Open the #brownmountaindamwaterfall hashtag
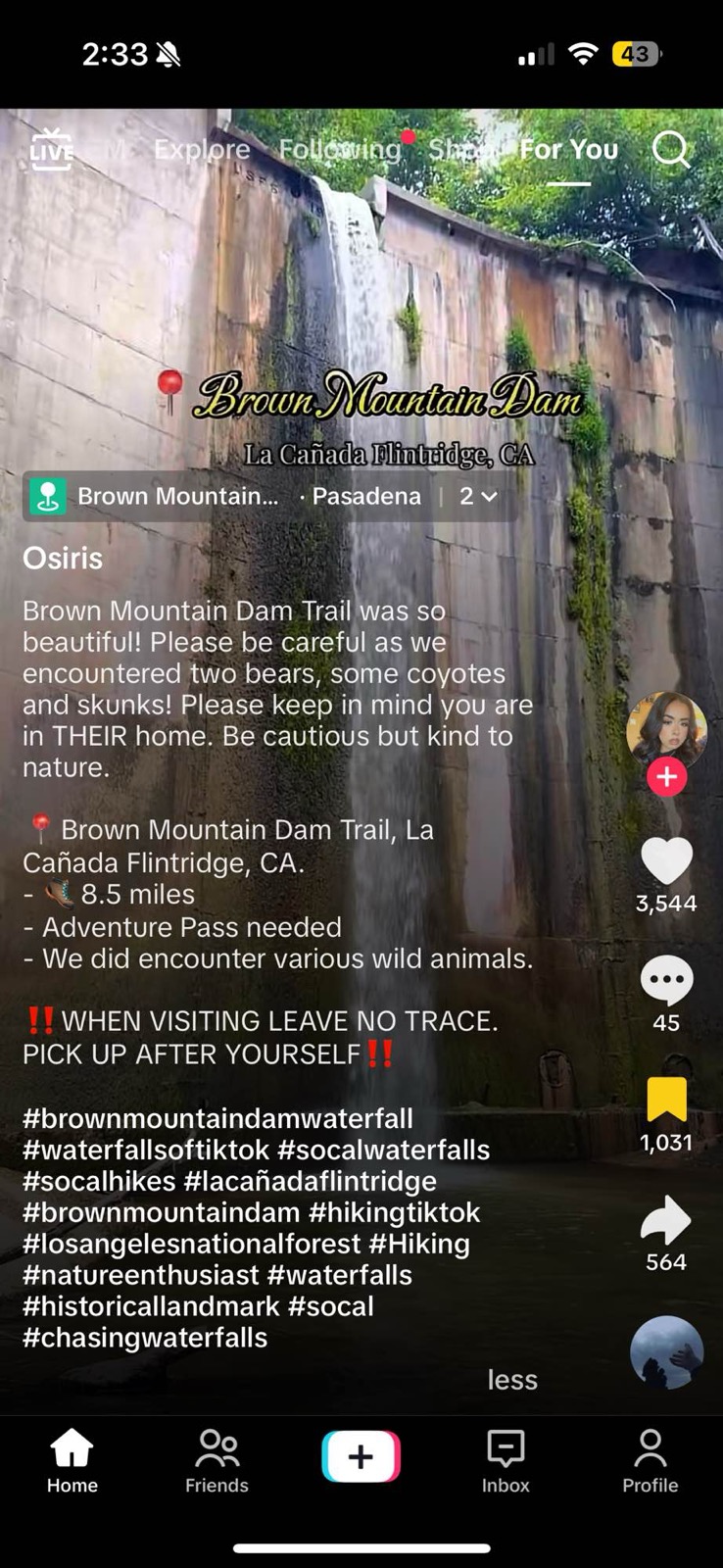Viewport: 723px width, 1568px height. (x=217, y=1119)
